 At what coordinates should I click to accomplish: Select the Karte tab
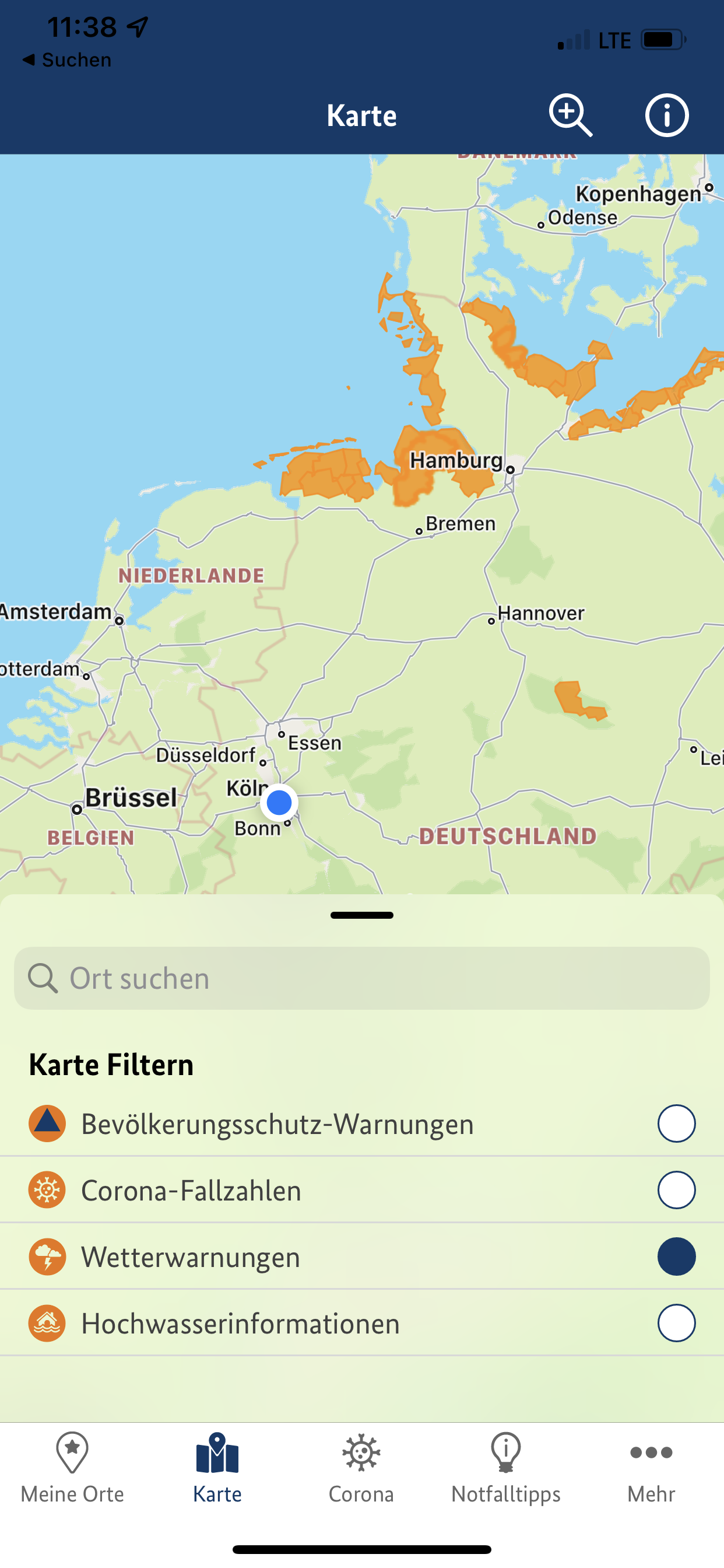(x=217, y=1468)
